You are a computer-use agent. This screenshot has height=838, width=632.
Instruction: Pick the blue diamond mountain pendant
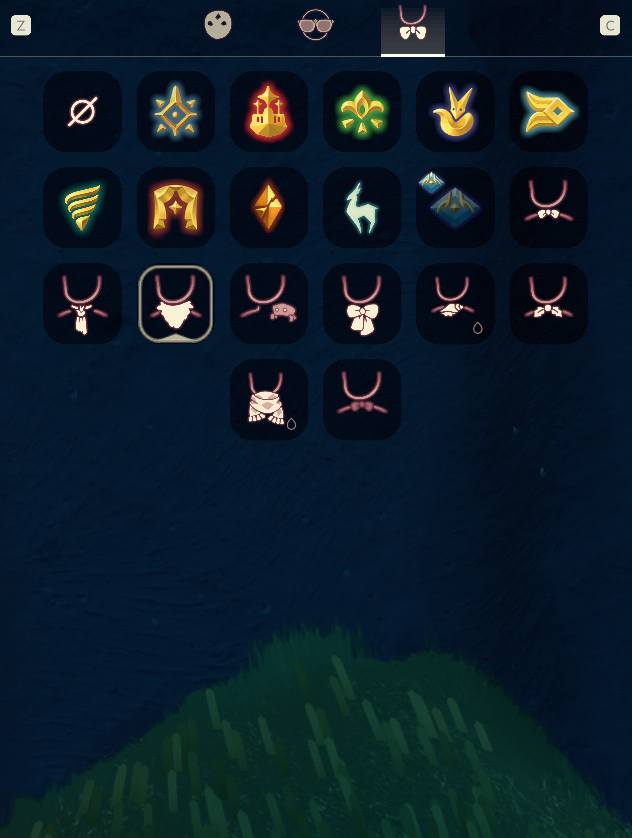454,208
